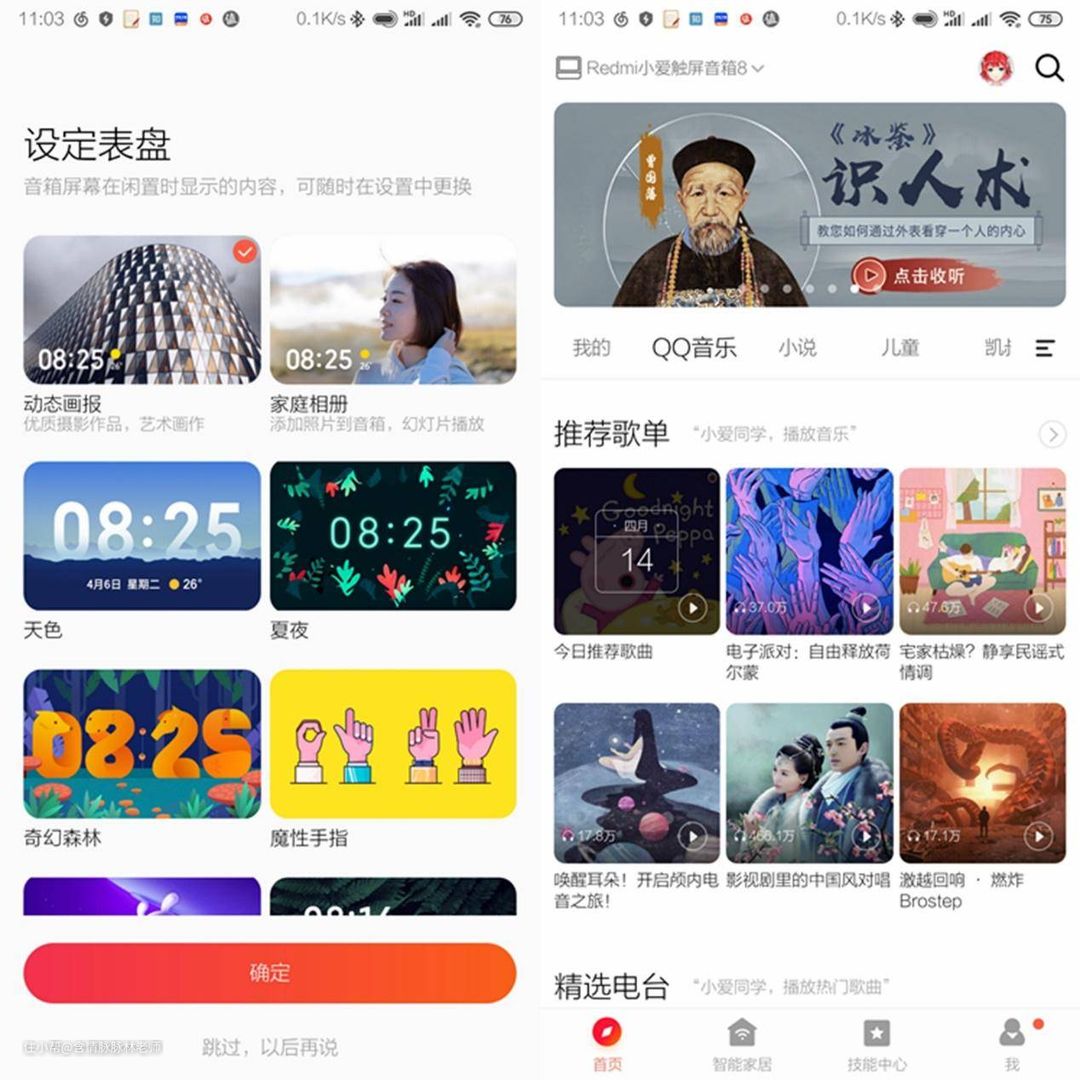The image size is (1080, 1080).
Task: Choose the 夏夜 watch face
Action: [x=393, y=536]
